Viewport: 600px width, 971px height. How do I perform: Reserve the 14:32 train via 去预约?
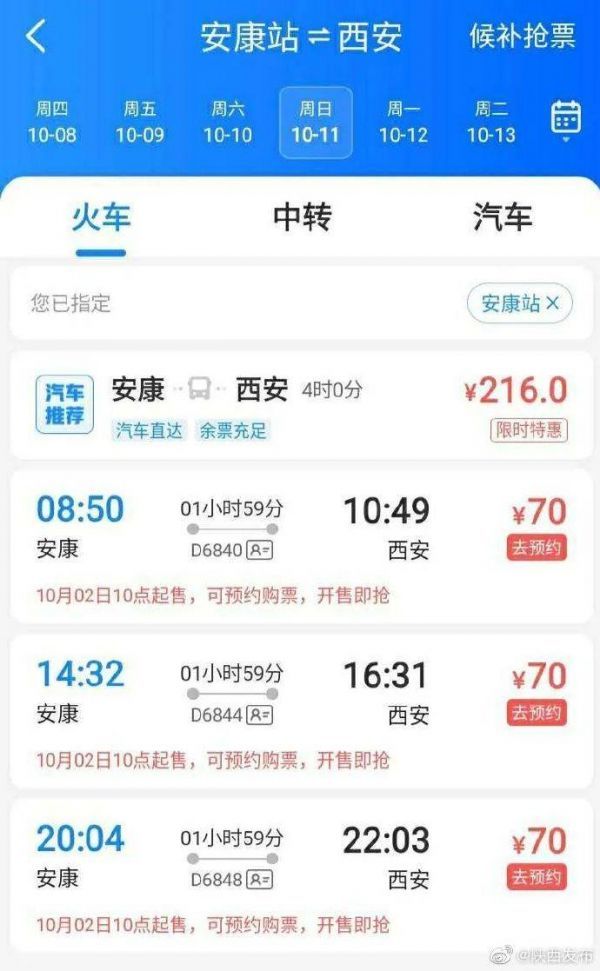pos(537,713)
